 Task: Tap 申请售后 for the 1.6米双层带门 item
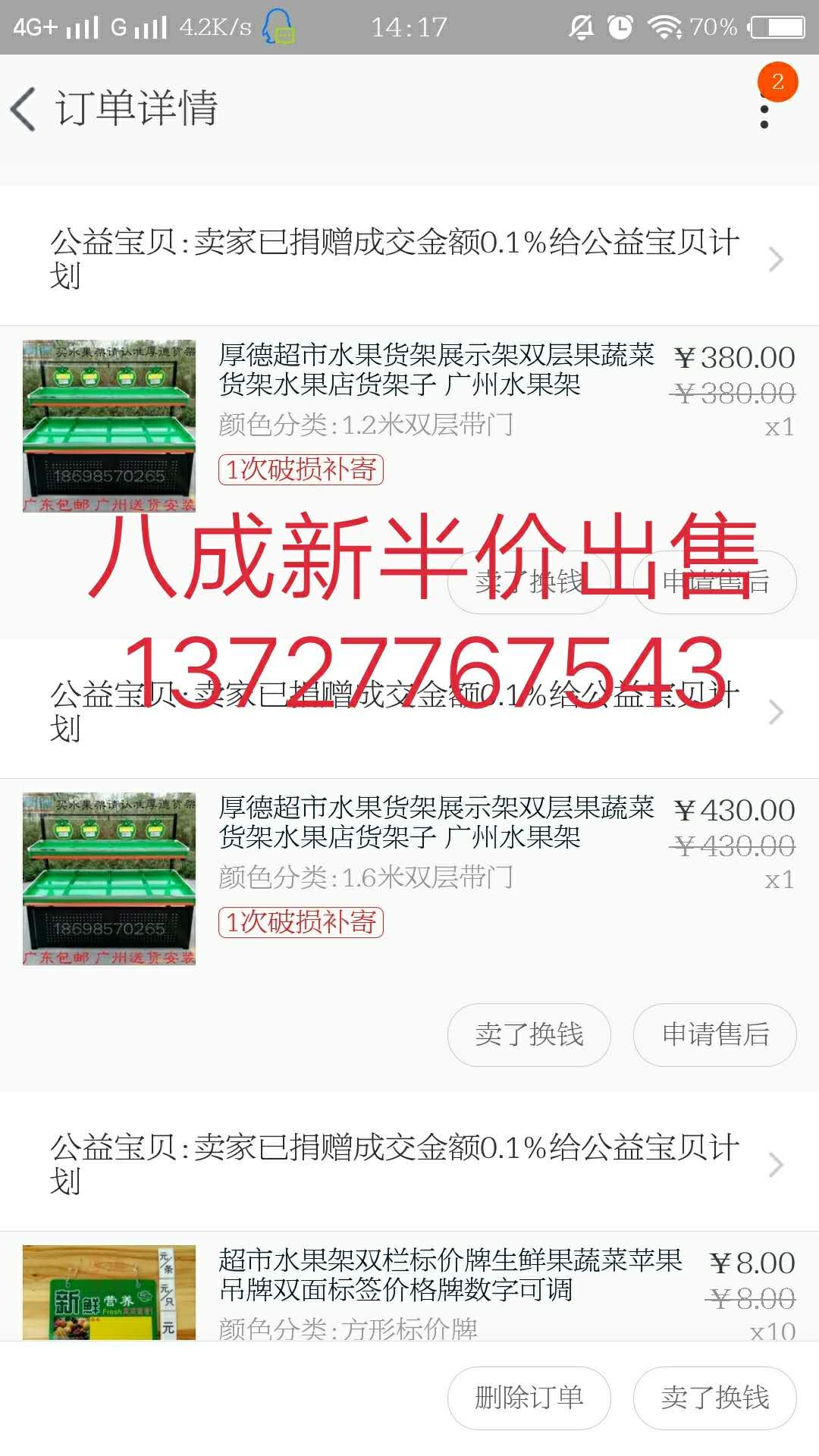click(714, 1034)
